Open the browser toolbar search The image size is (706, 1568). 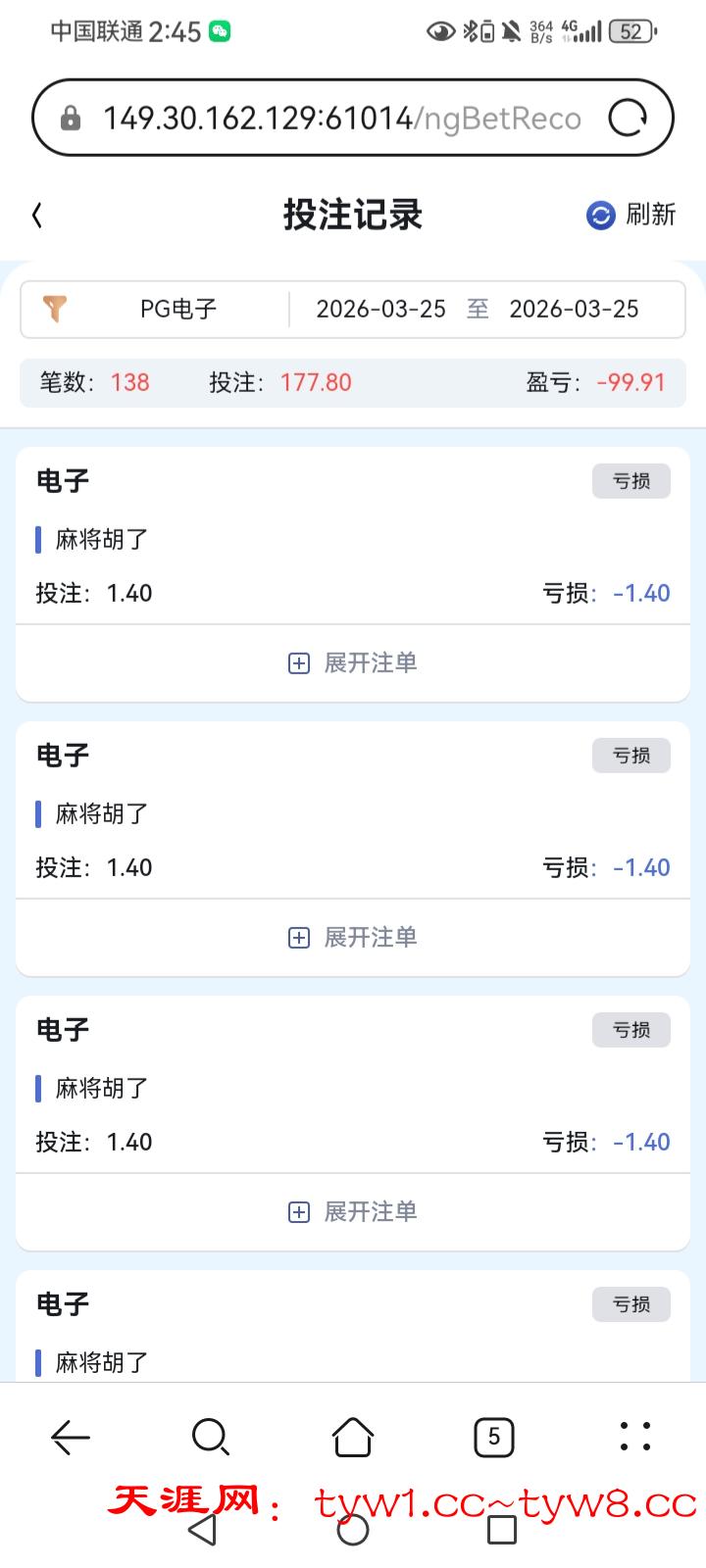tap(211, 1437)
